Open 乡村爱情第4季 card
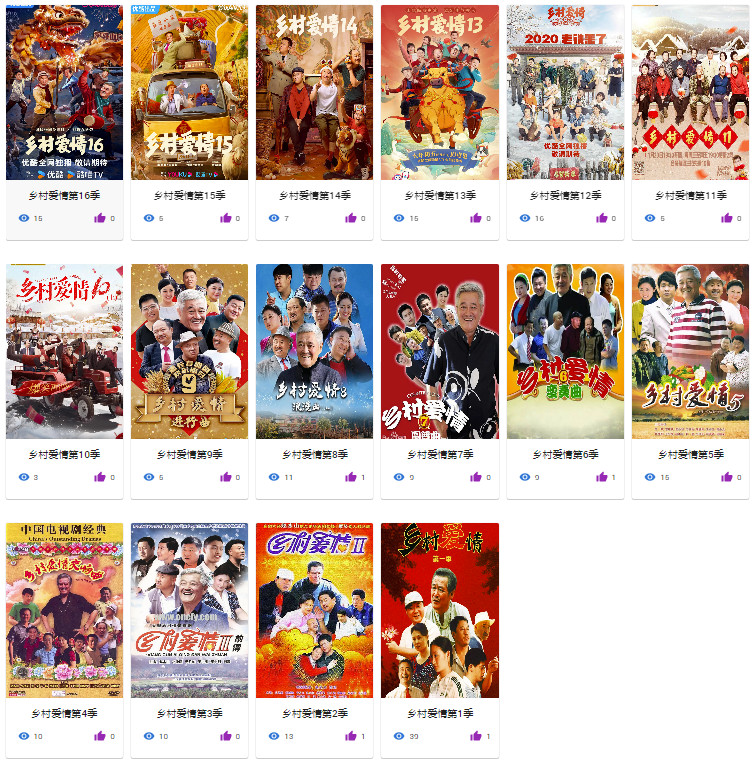 (65, 610)
